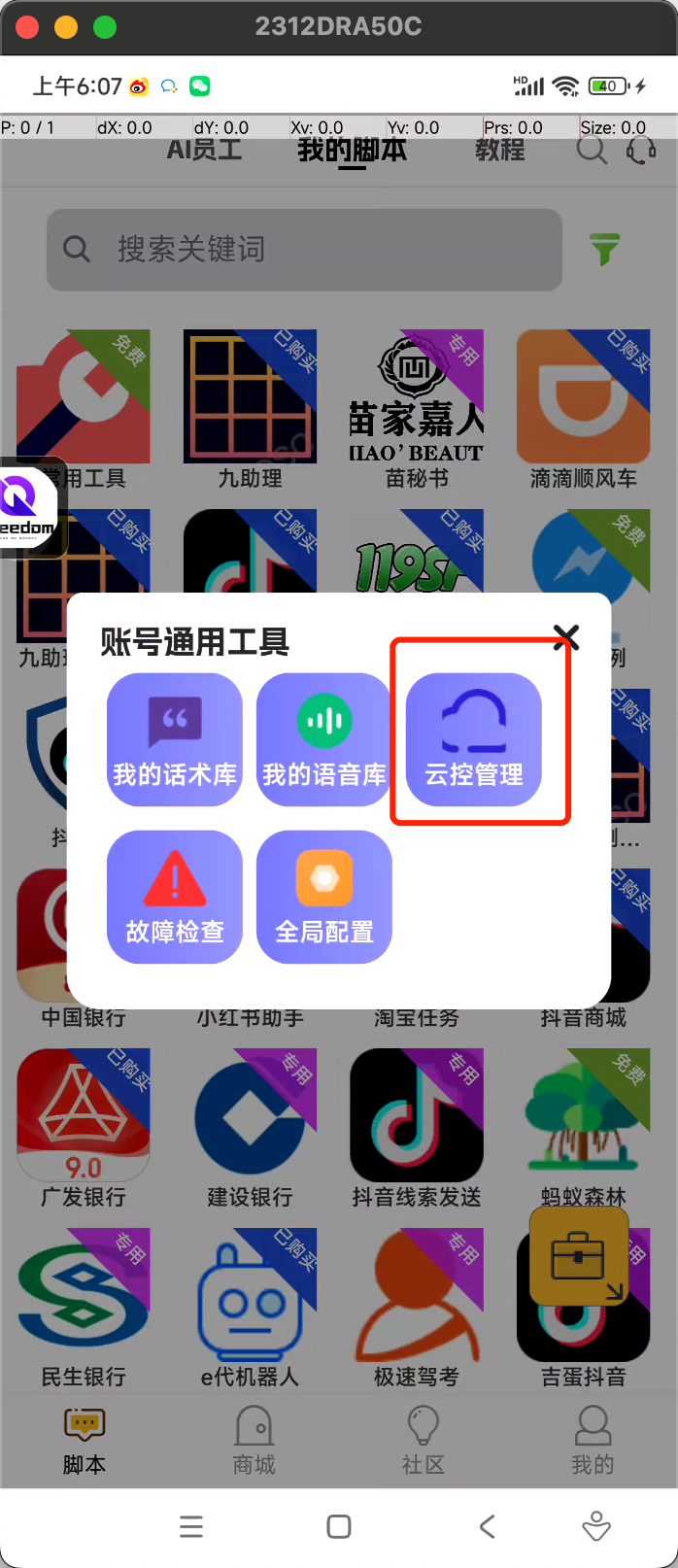This screenshot has width=678, height=1568.
Task: Go to the 我的 tab
Action: tap(593, 1442)
